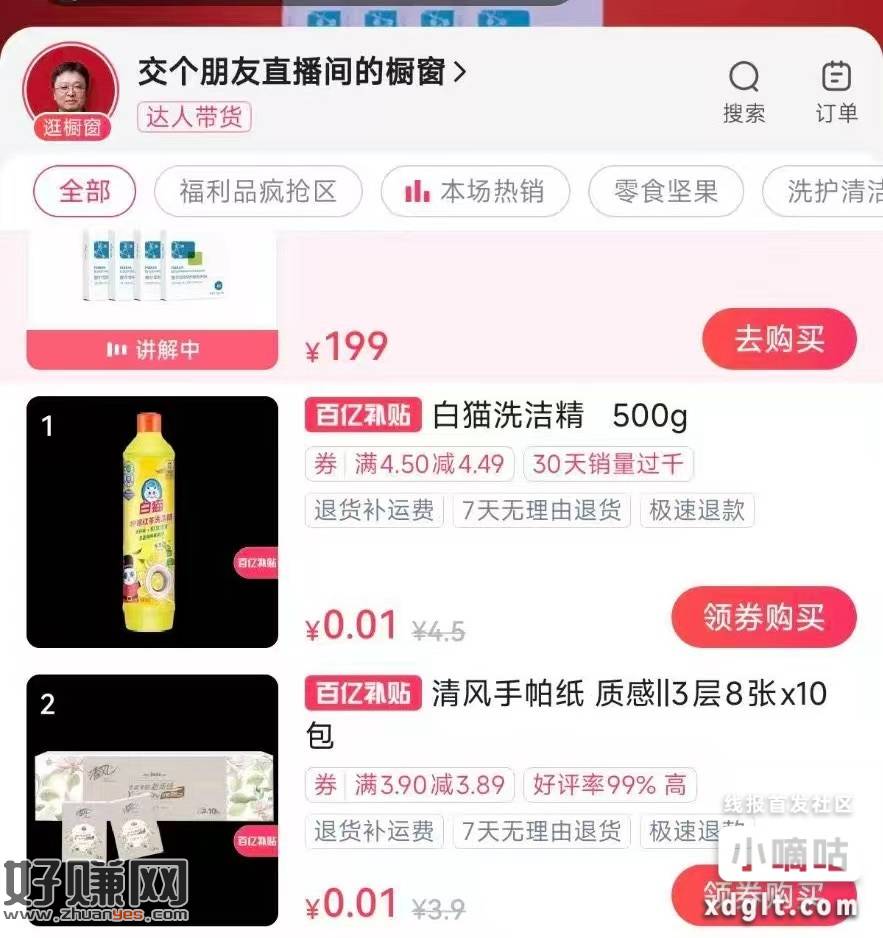The image size is (883, 938).
Task: Click the 去购买 button for the ¥199 item
Action: pyautogui.click(x=779, y=340)
